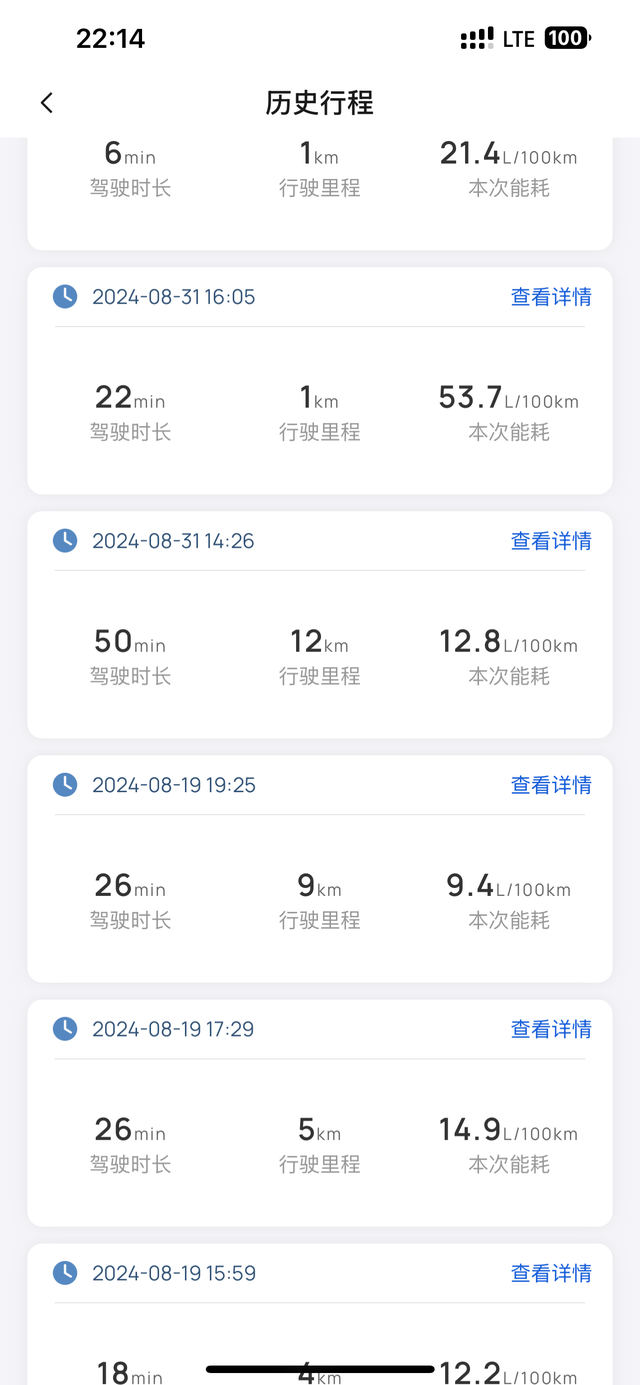Open 查看详情 for the 2024-08-31 16:05 trip
Viewport: 640px width, 1385px height.
(551, 297)
